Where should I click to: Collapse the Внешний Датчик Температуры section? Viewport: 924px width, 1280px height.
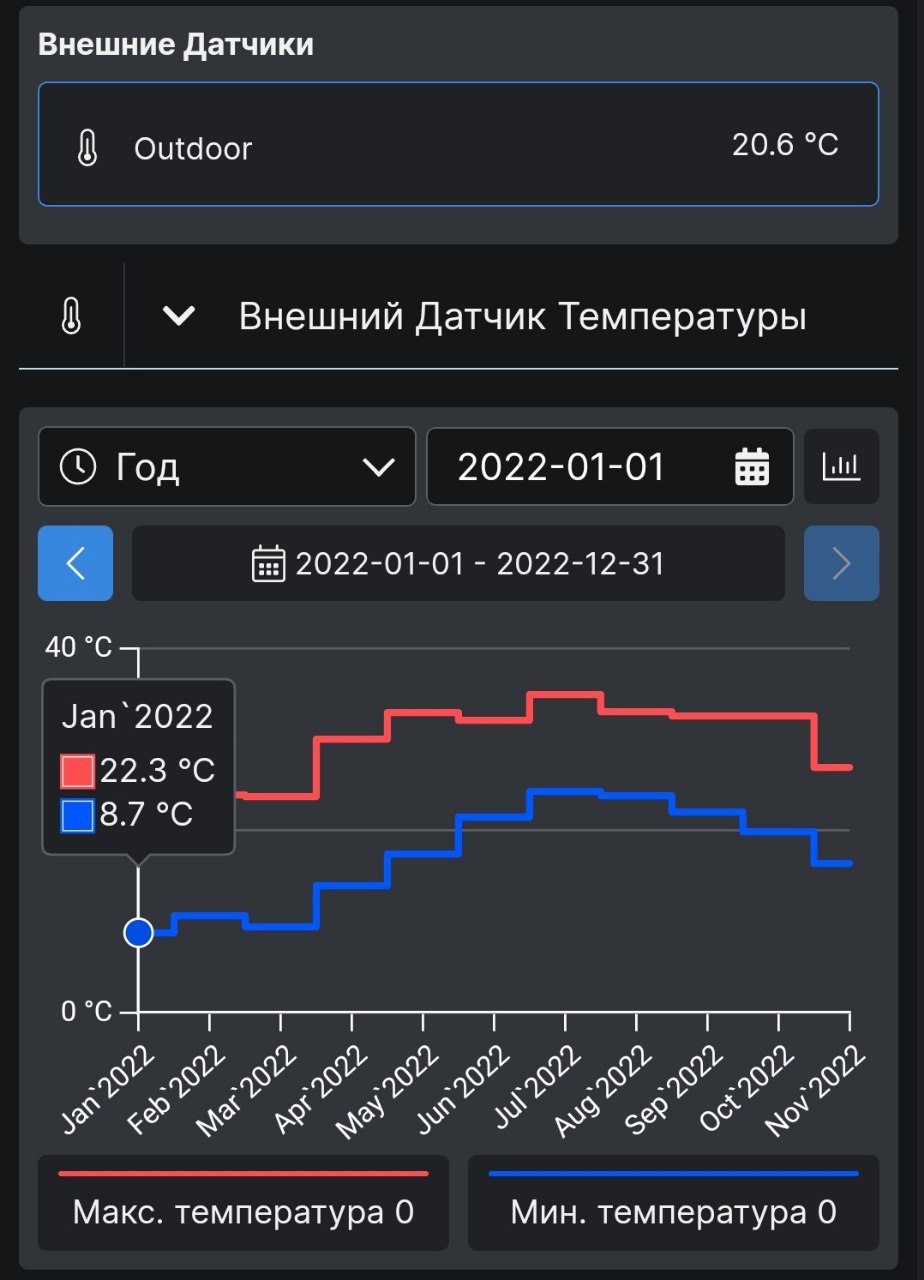(x=179, y=316)
